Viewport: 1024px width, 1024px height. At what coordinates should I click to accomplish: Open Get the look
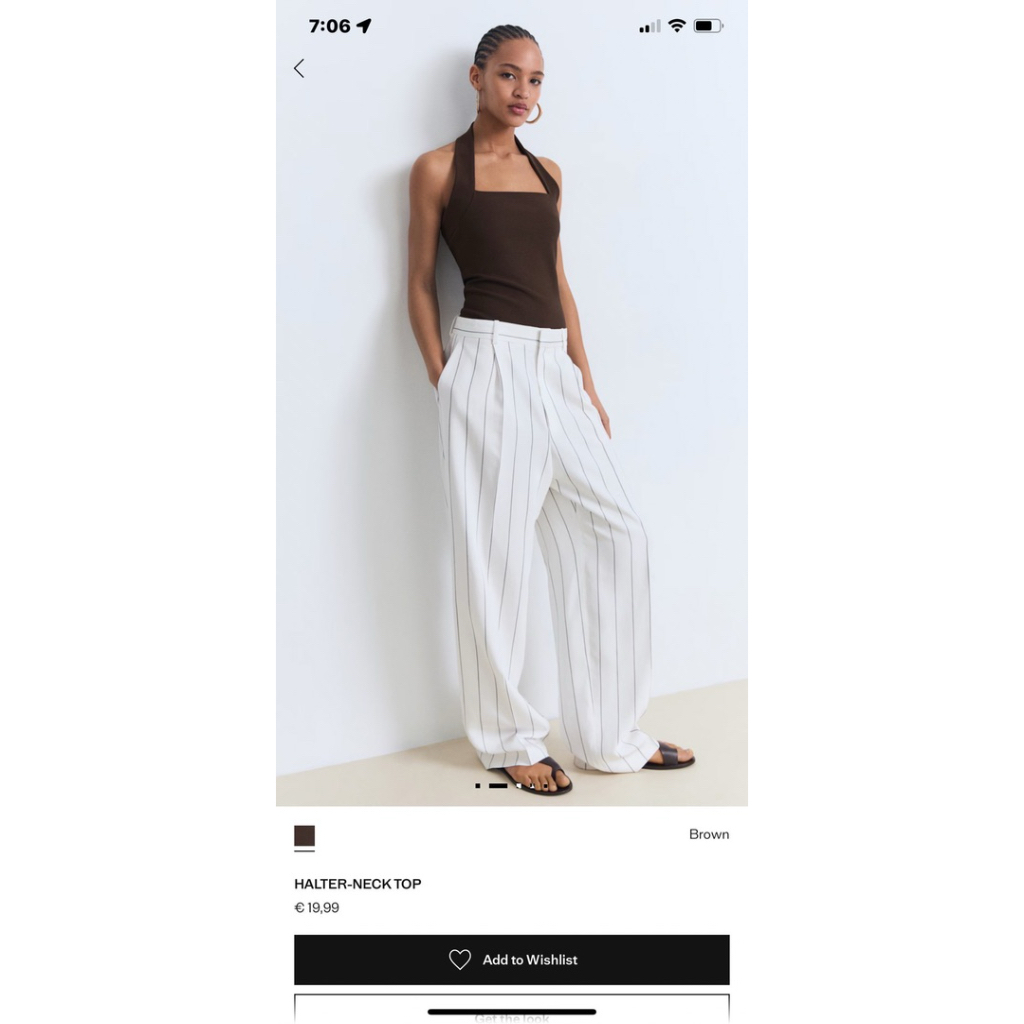pyautogui.click(x=511, y=1008)
